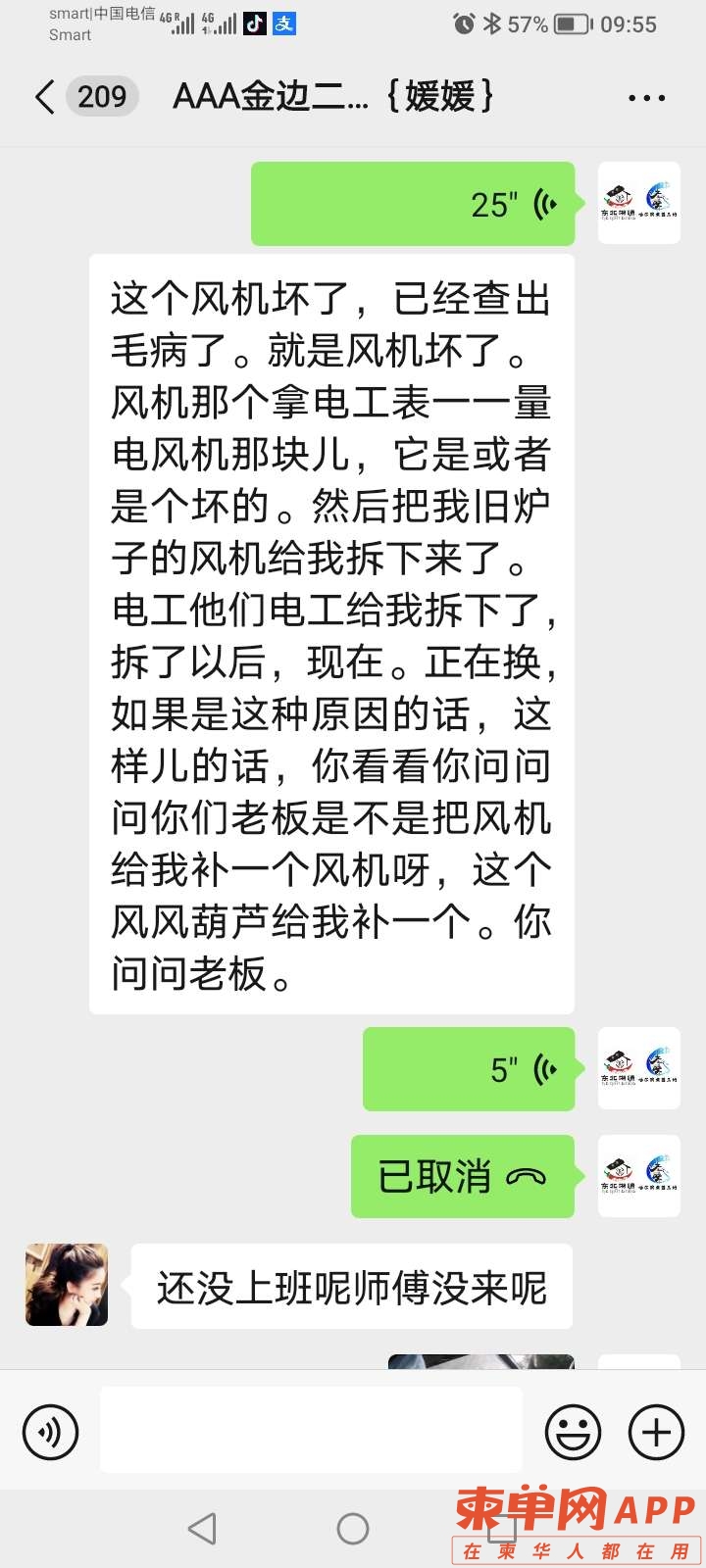Screen dimensions: 706x1568
Task: Open the emoji picker
Action: tap(573, 1433)
